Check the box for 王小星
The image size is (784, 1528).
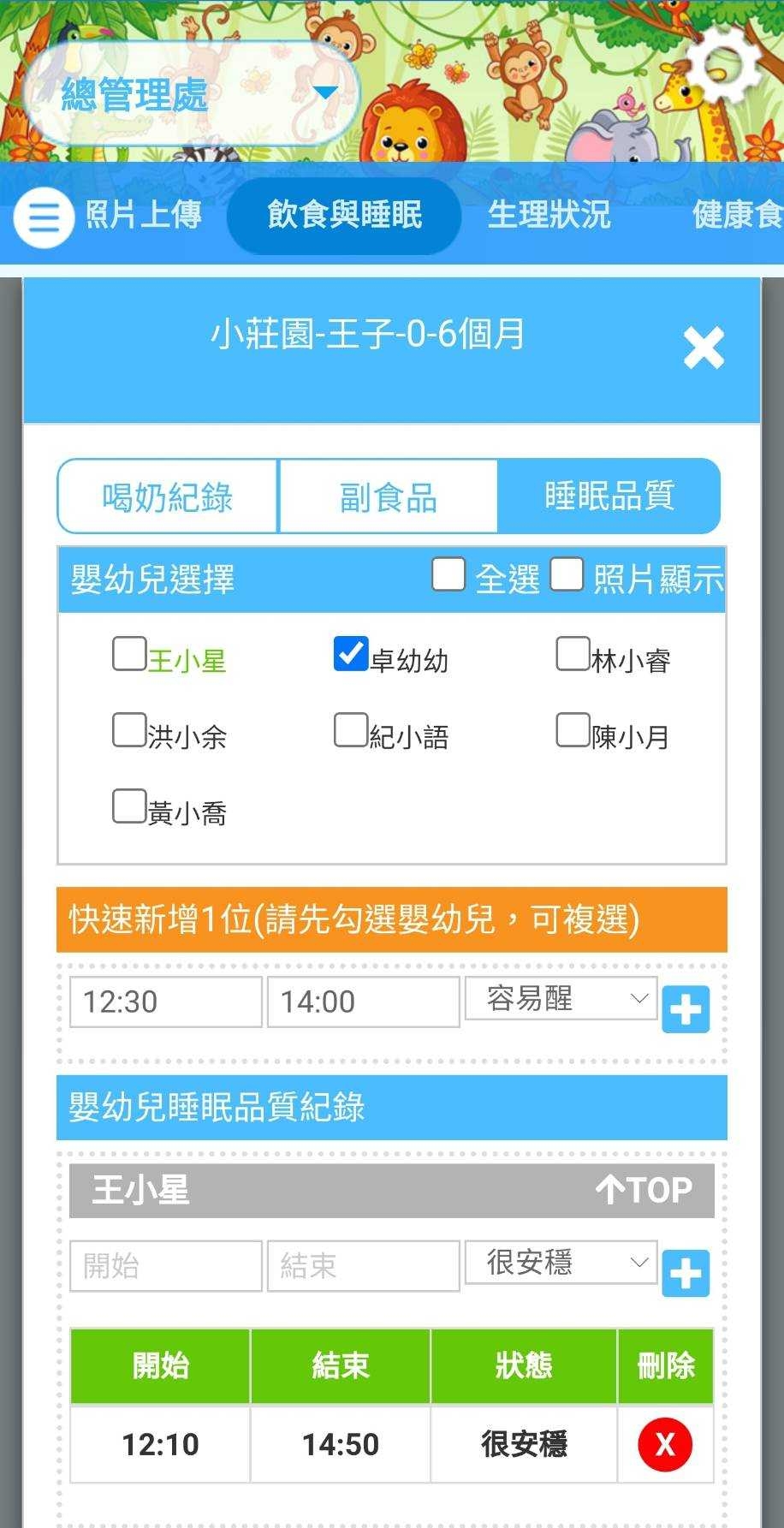click(129, 654)
